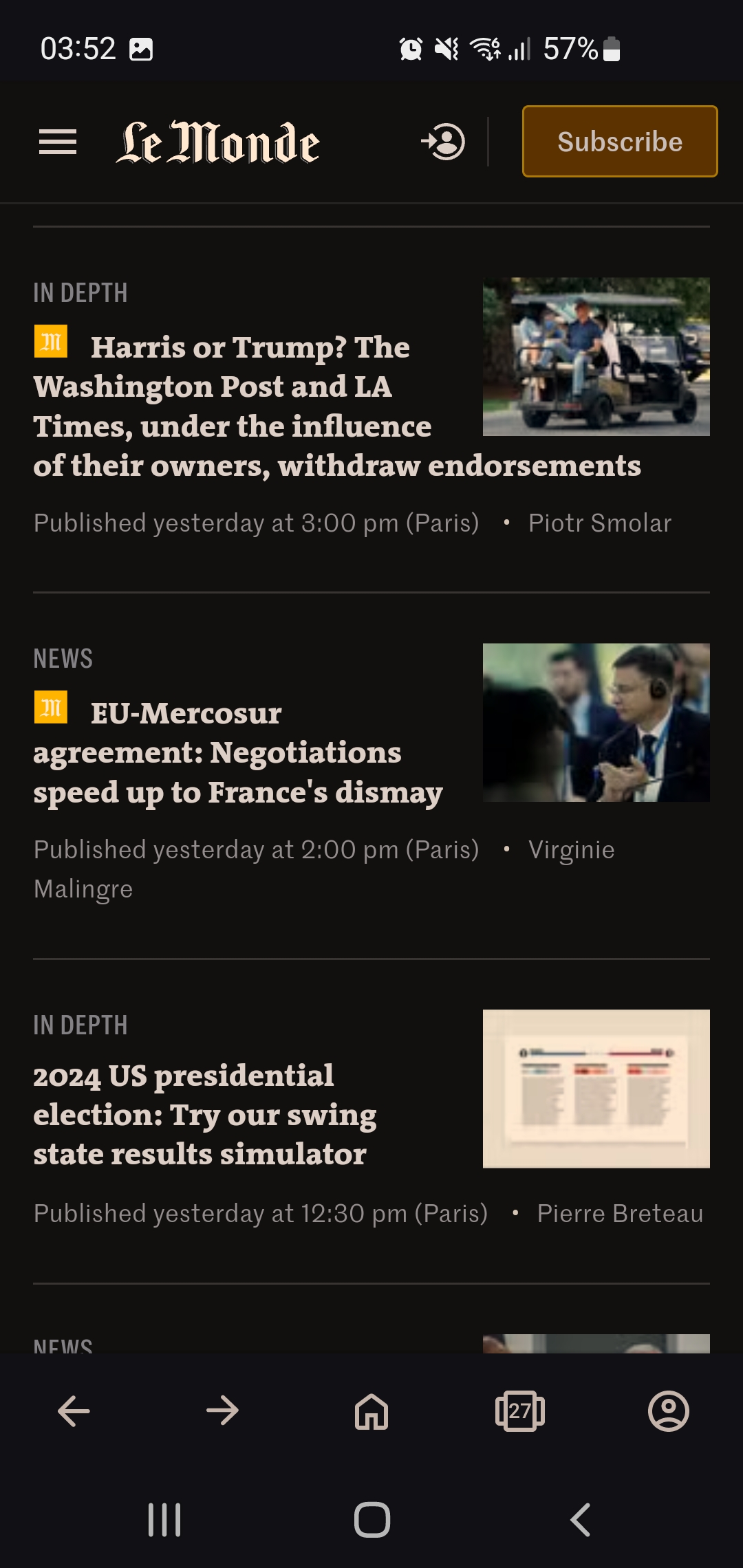Tap the sign-in account icon

coord(443,142)
